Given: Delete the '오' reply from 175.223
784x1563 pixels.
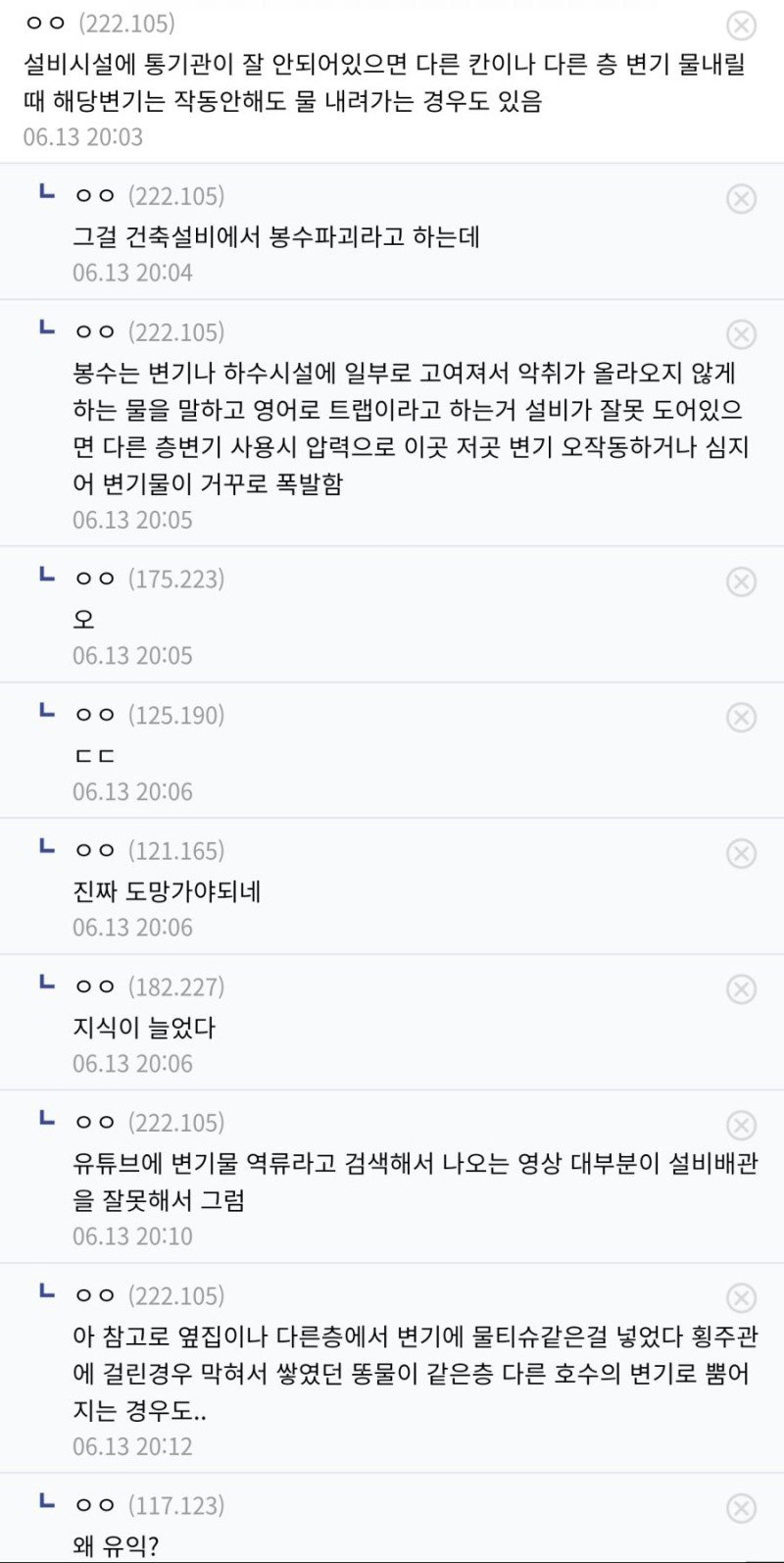Looking at the screenshot, I should coord(741,582).
